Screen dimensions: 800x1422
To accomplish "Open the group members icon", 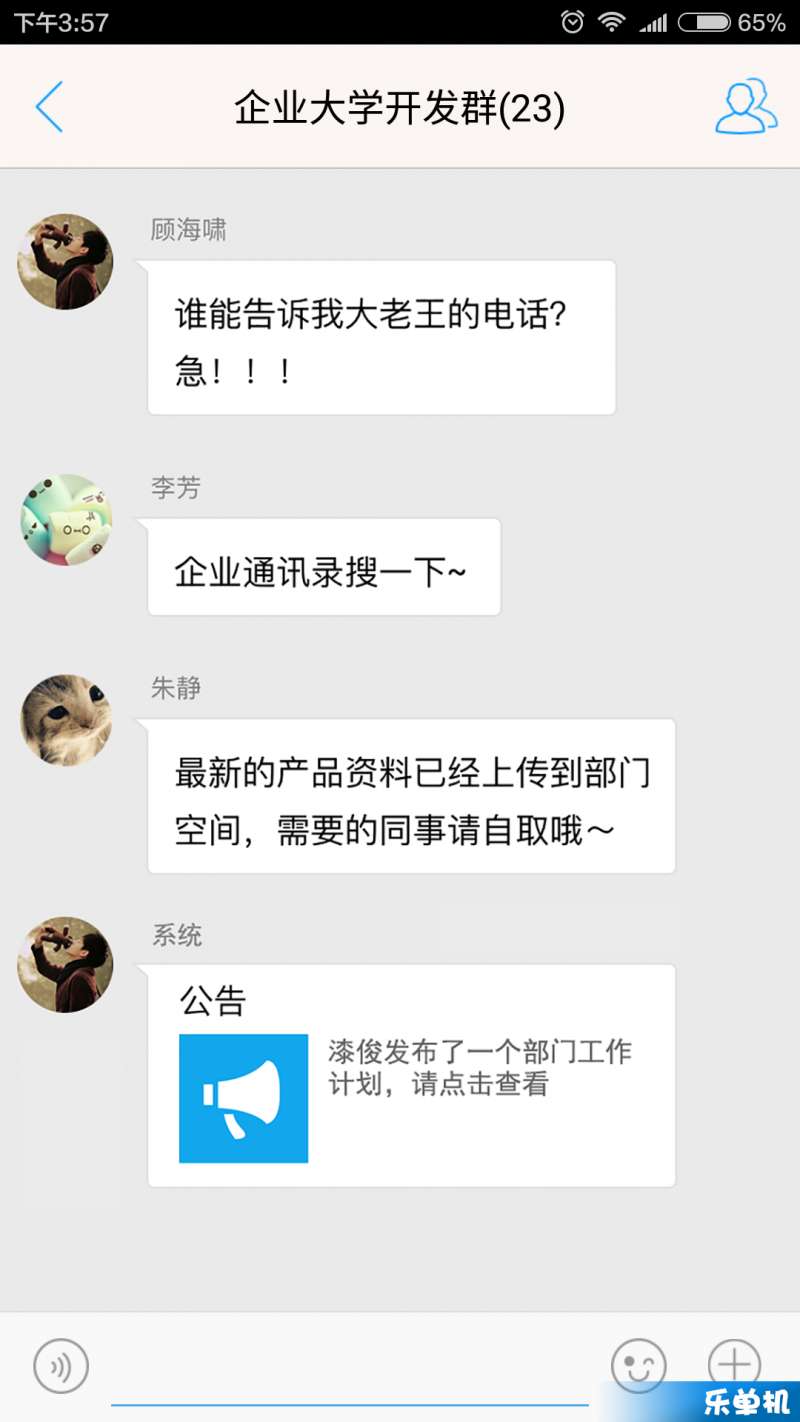I will coord(746,107).
